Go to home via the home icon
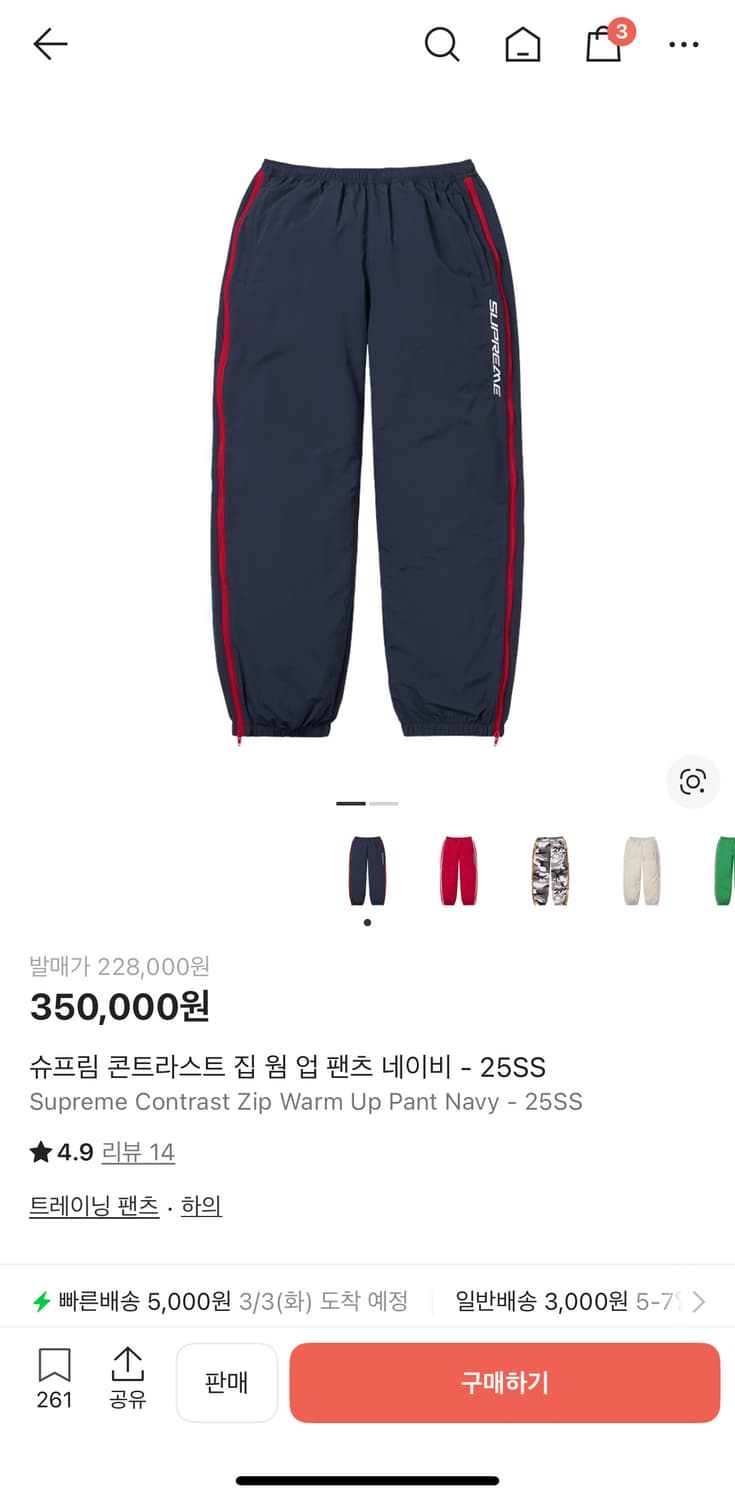Viewport: 735px width, 1500px height. pyautogui.click(x=522, y=44)
